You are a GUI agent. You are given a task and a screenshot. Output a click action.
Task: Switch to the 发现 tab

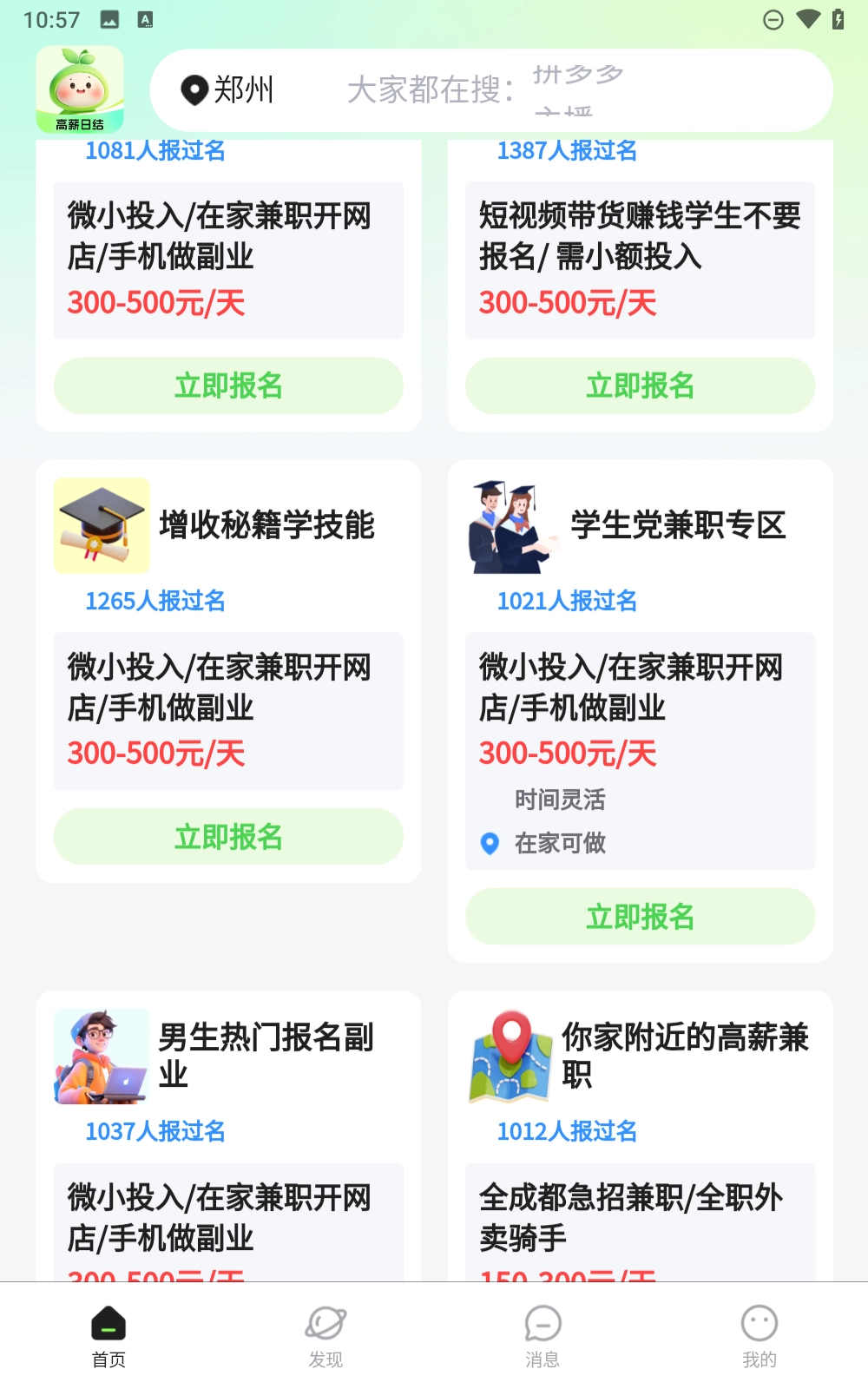coord(325,1335)
